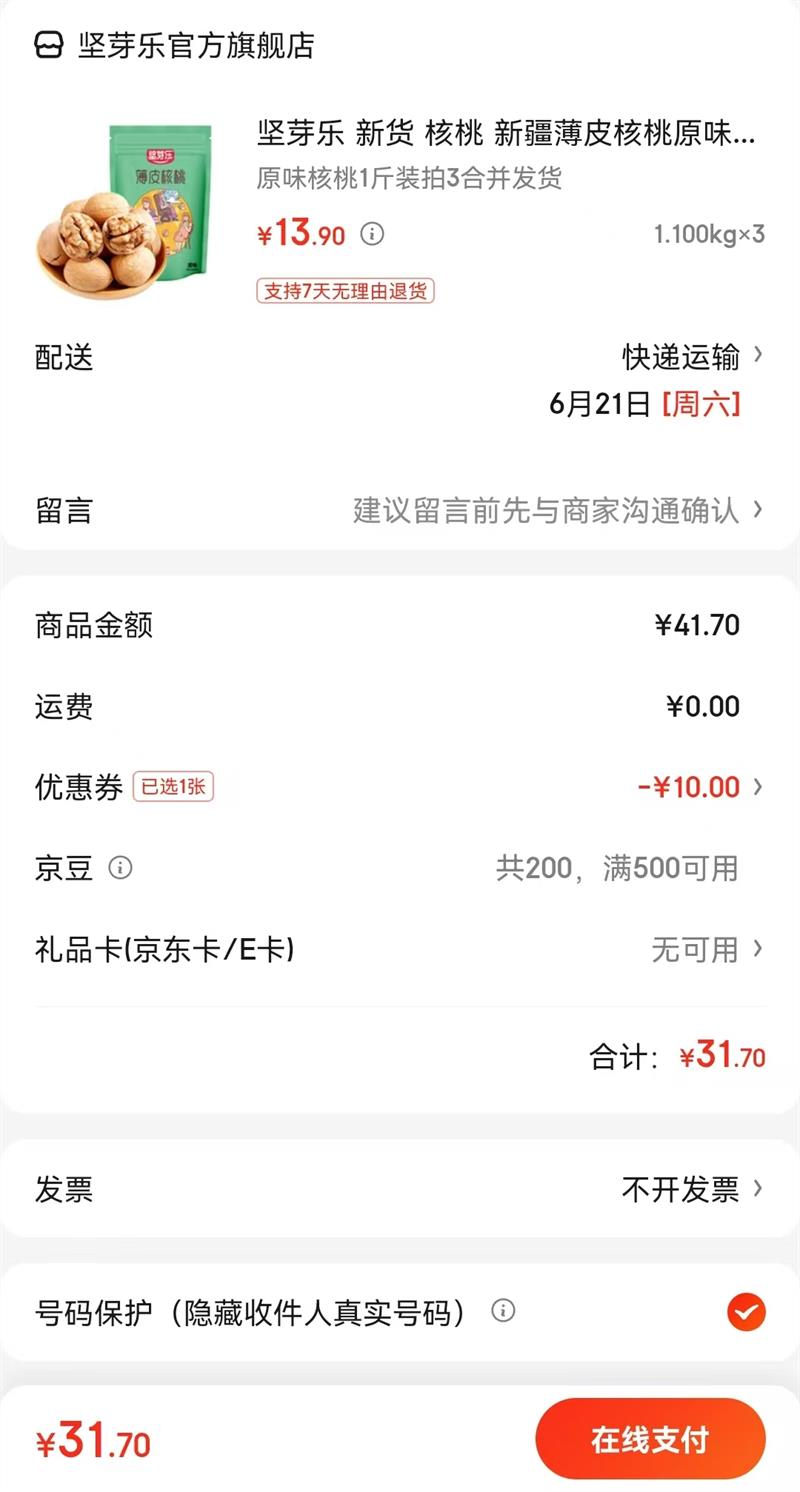View 京豆 usage info icon
Image resolution: width=800 pixels, height=1492 pixels.
coord(120,867)
